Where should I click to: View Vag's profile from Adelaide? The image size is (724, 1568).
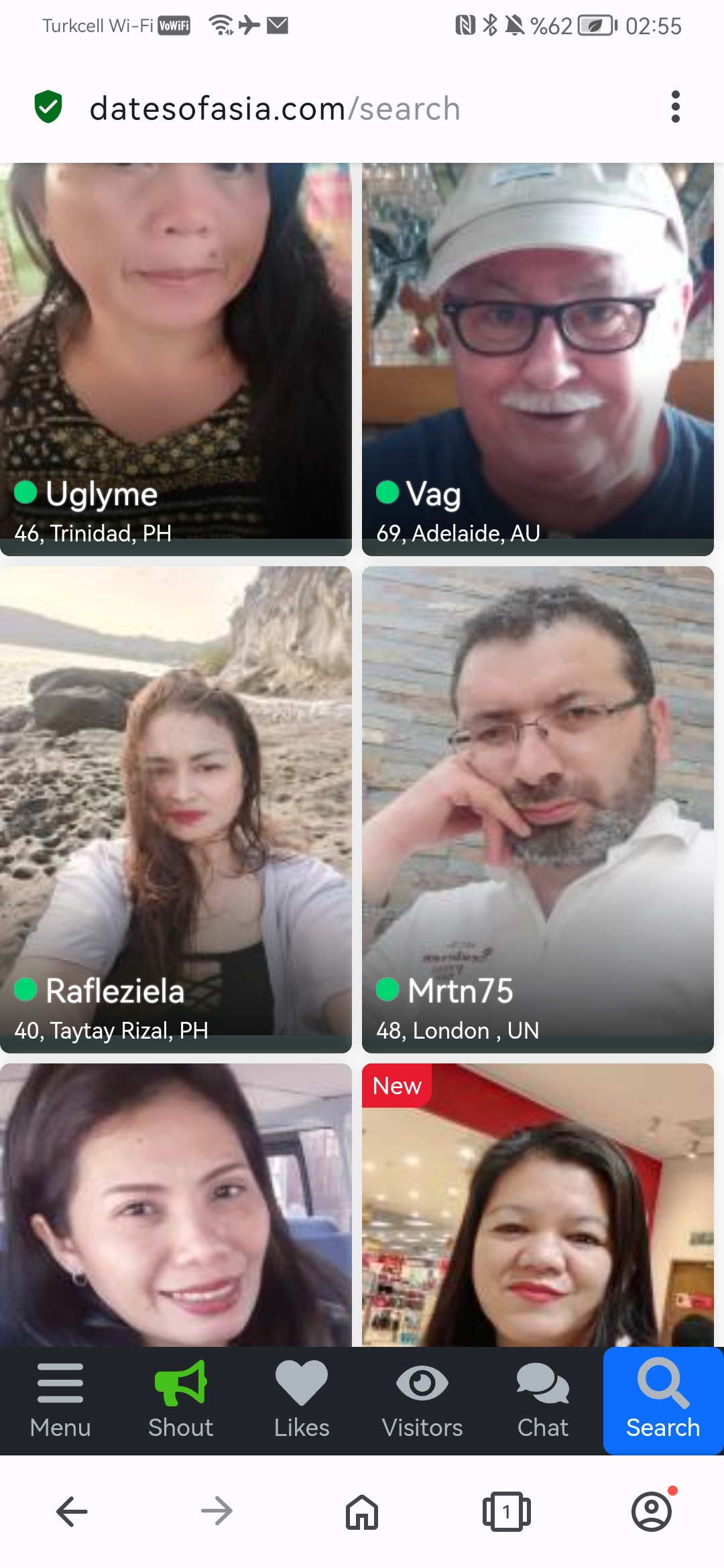(x=538, y=359)
